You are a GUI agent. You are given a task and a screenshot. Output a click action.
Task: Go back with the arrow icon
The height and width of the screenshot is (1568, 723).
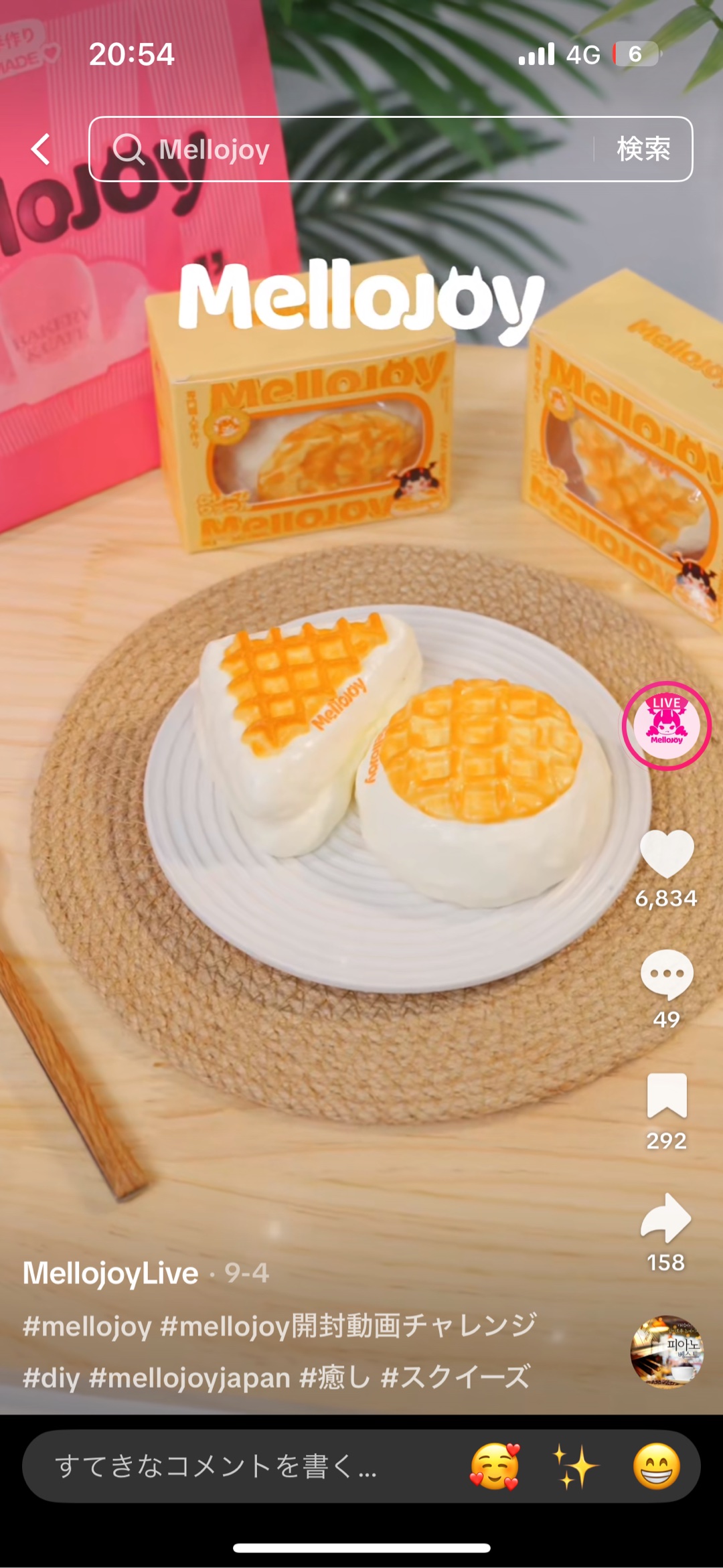tap(42, 149)
